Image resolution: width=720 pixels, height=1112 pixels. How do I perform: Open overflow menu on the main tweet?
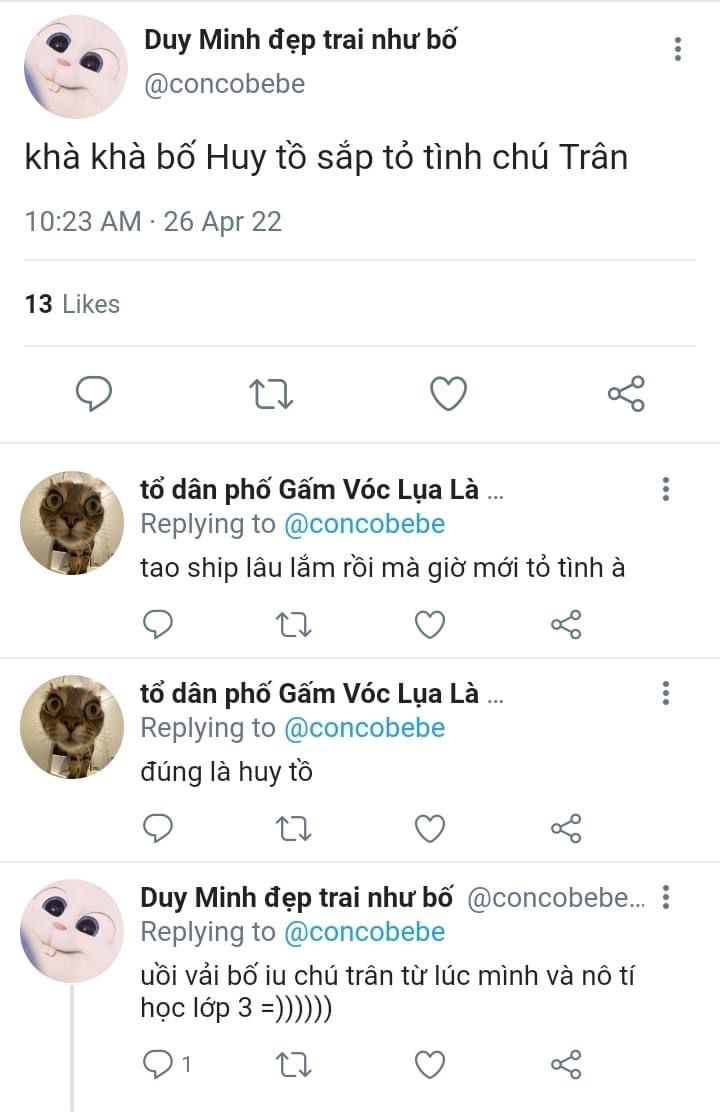(x=678, y=49)
